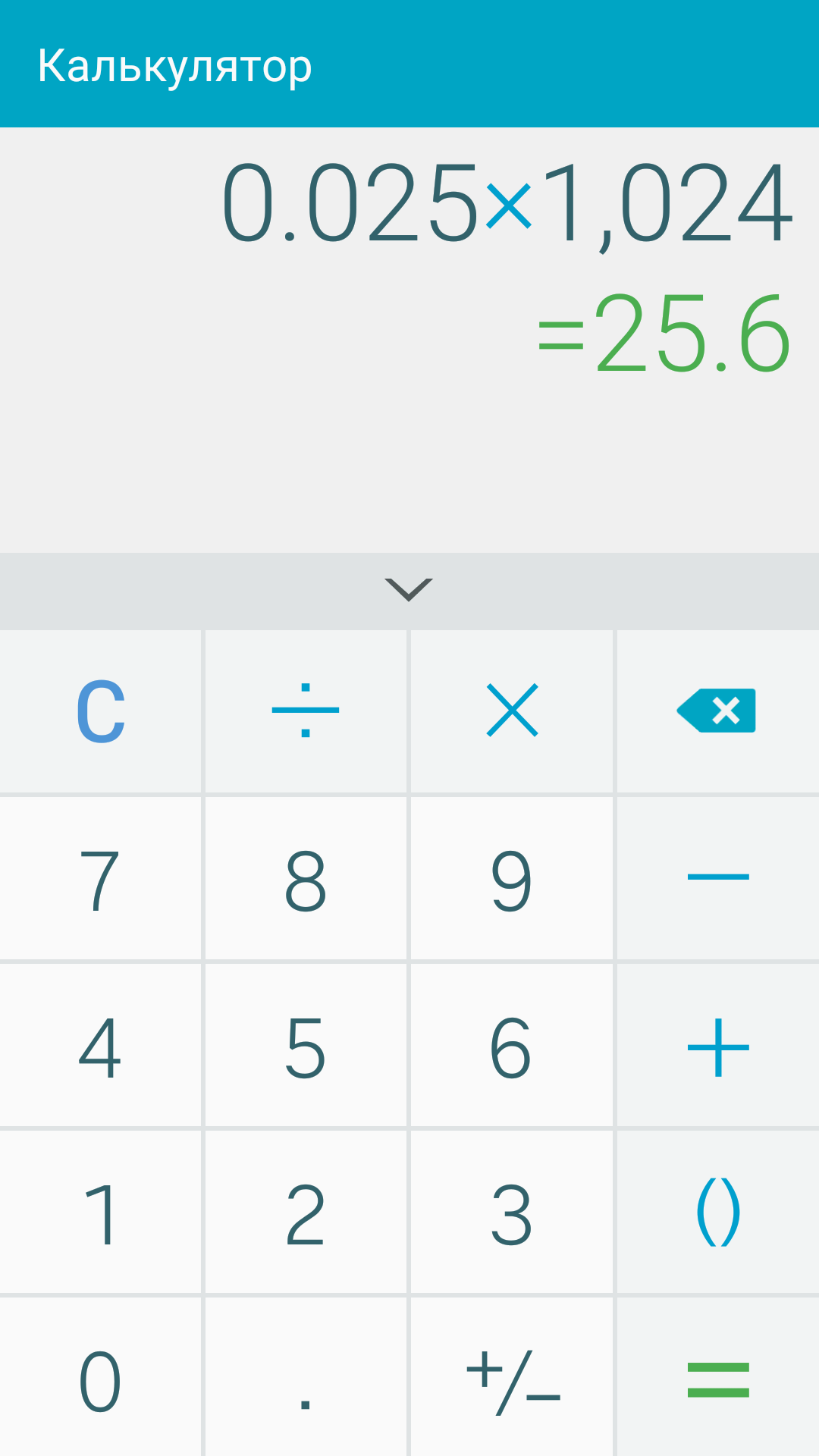Toggle the sign with the +/- key
Screen dimensions: 819x1456
pos(512,1377)
